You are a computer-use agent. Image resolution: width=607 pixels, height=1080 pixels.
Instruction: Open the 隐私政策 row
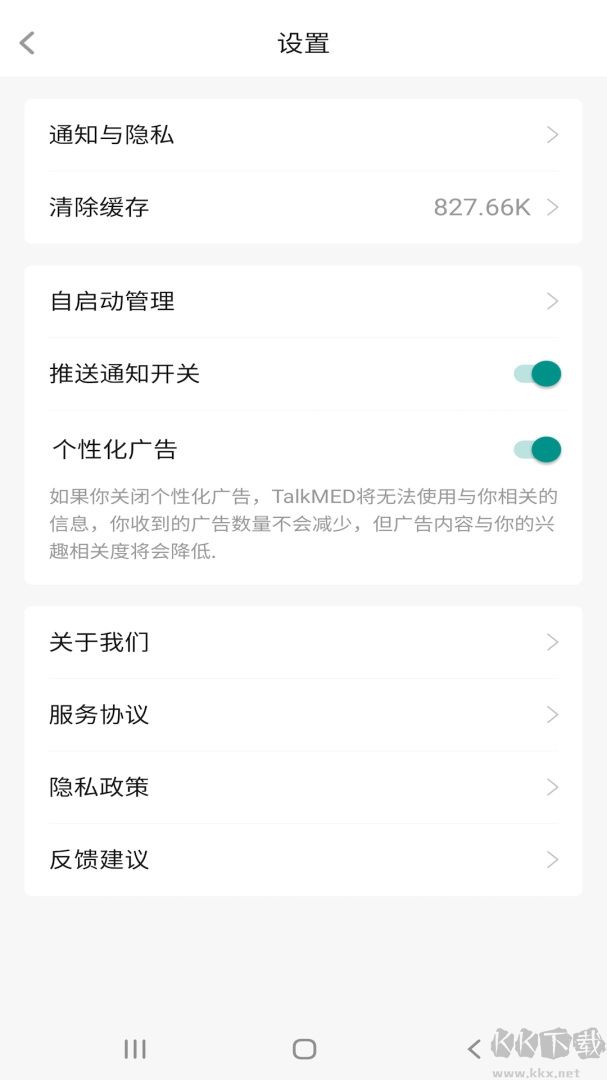303,787
